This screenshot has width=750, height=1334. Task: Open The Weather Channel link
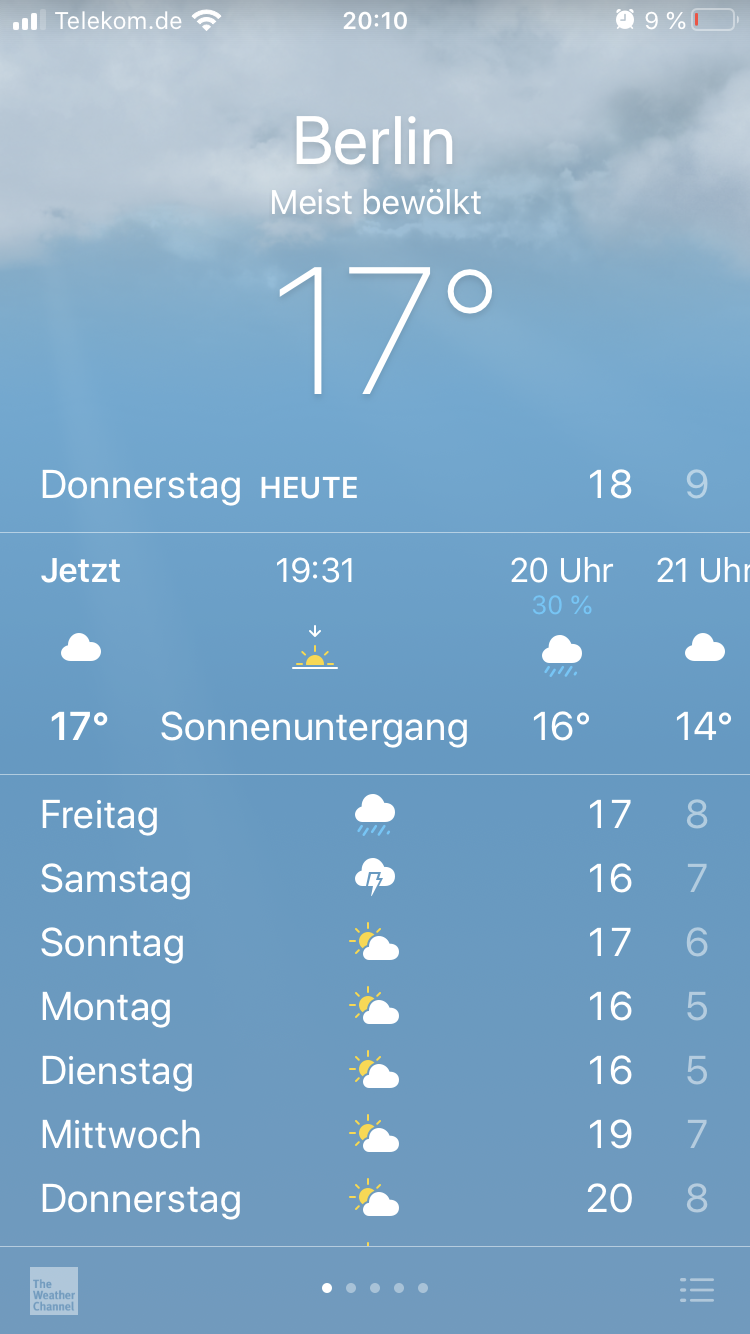tap(54, 1290)
